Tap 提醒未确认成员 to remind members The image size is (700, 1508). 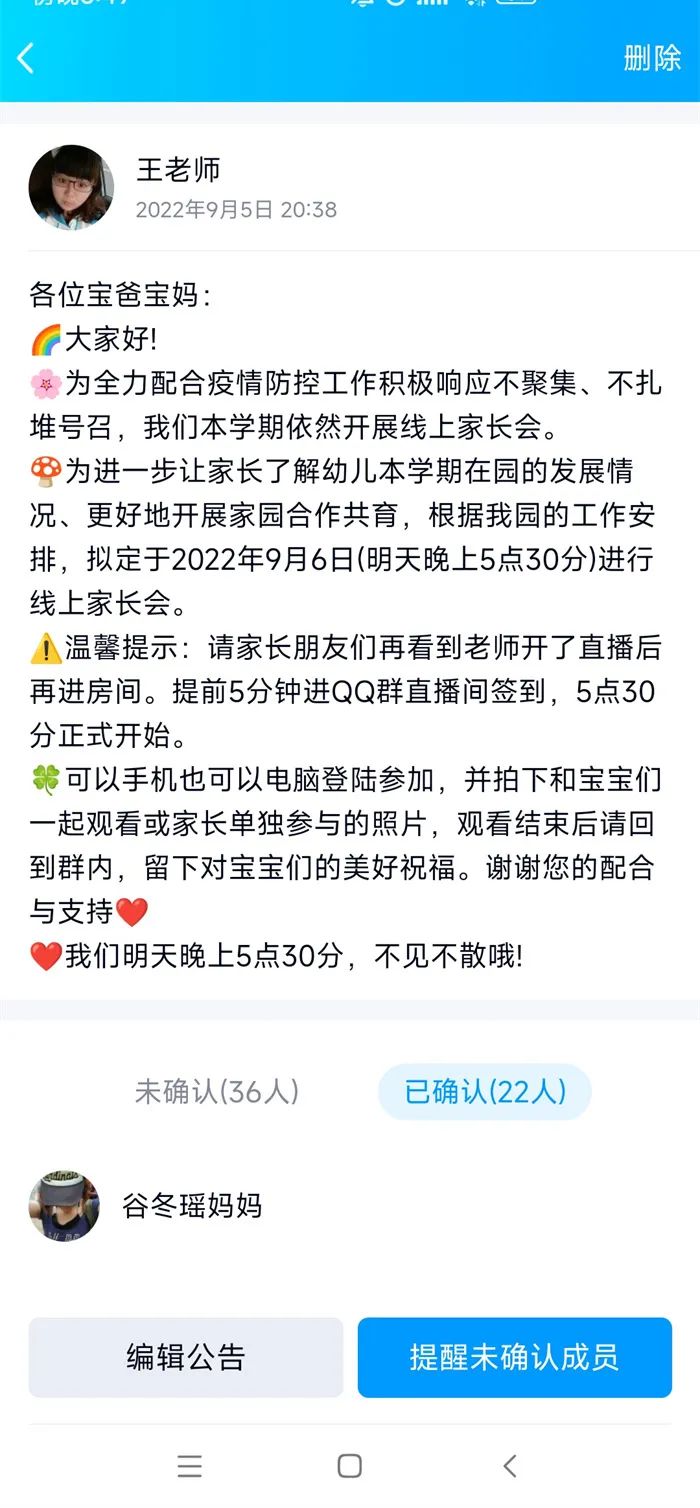tap(514, 1357)
